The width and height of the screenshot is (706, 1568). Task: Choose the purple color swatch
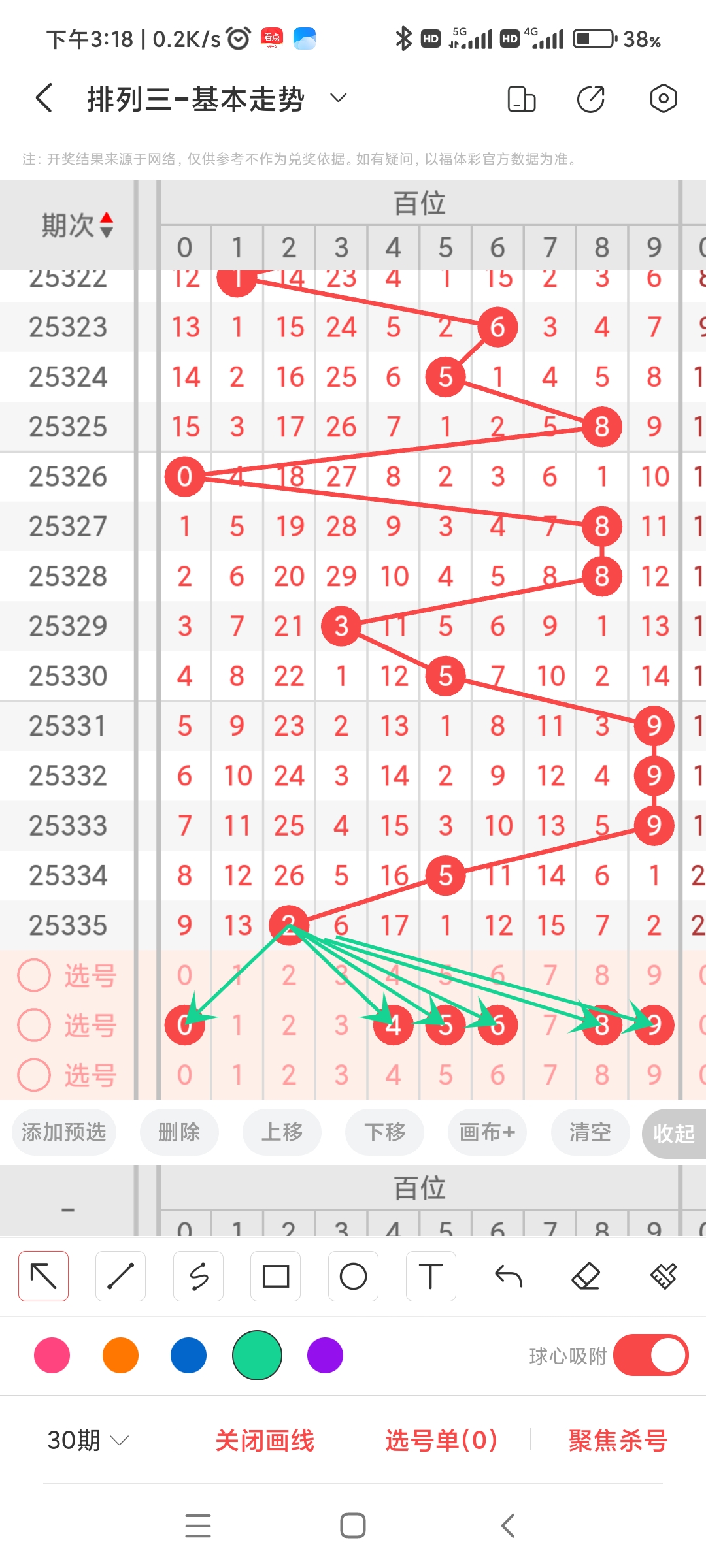coord(325,1355)
